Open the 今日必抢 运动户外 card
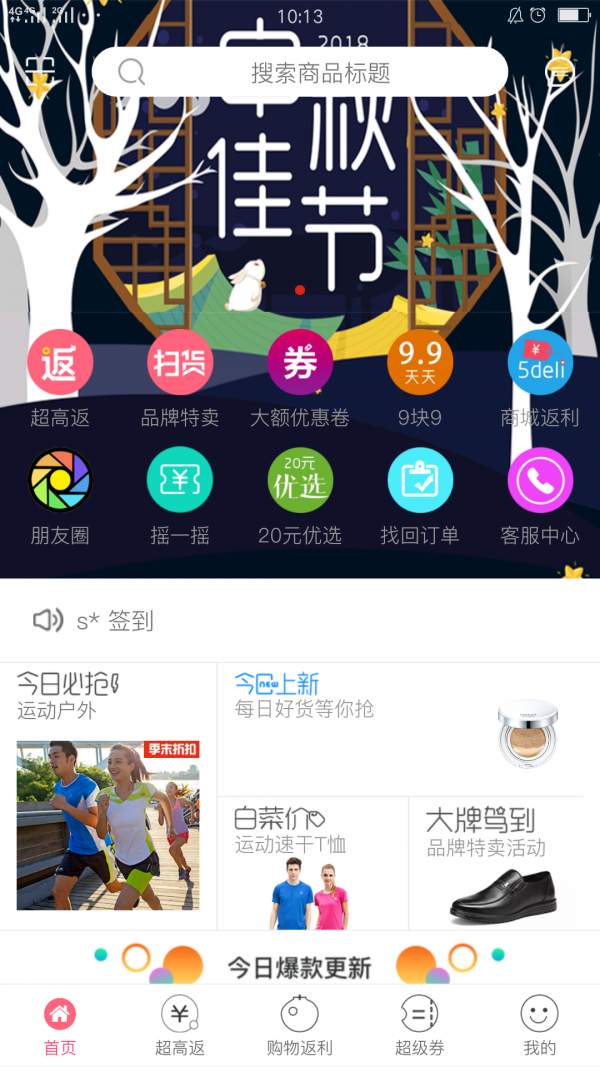The width and height of the screenshot is (600, 1067). (108, 795)
